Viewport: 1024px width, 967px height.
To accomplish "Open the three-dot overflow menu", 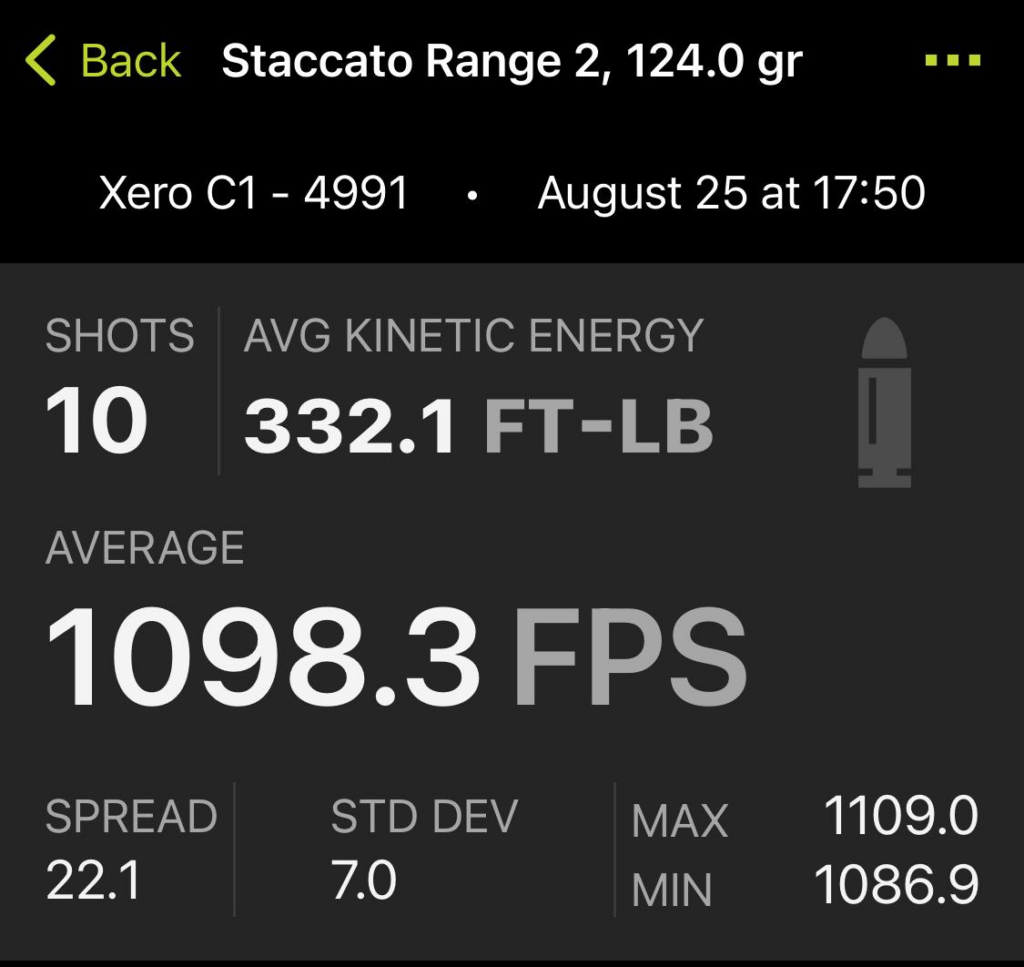I will 952,61.
